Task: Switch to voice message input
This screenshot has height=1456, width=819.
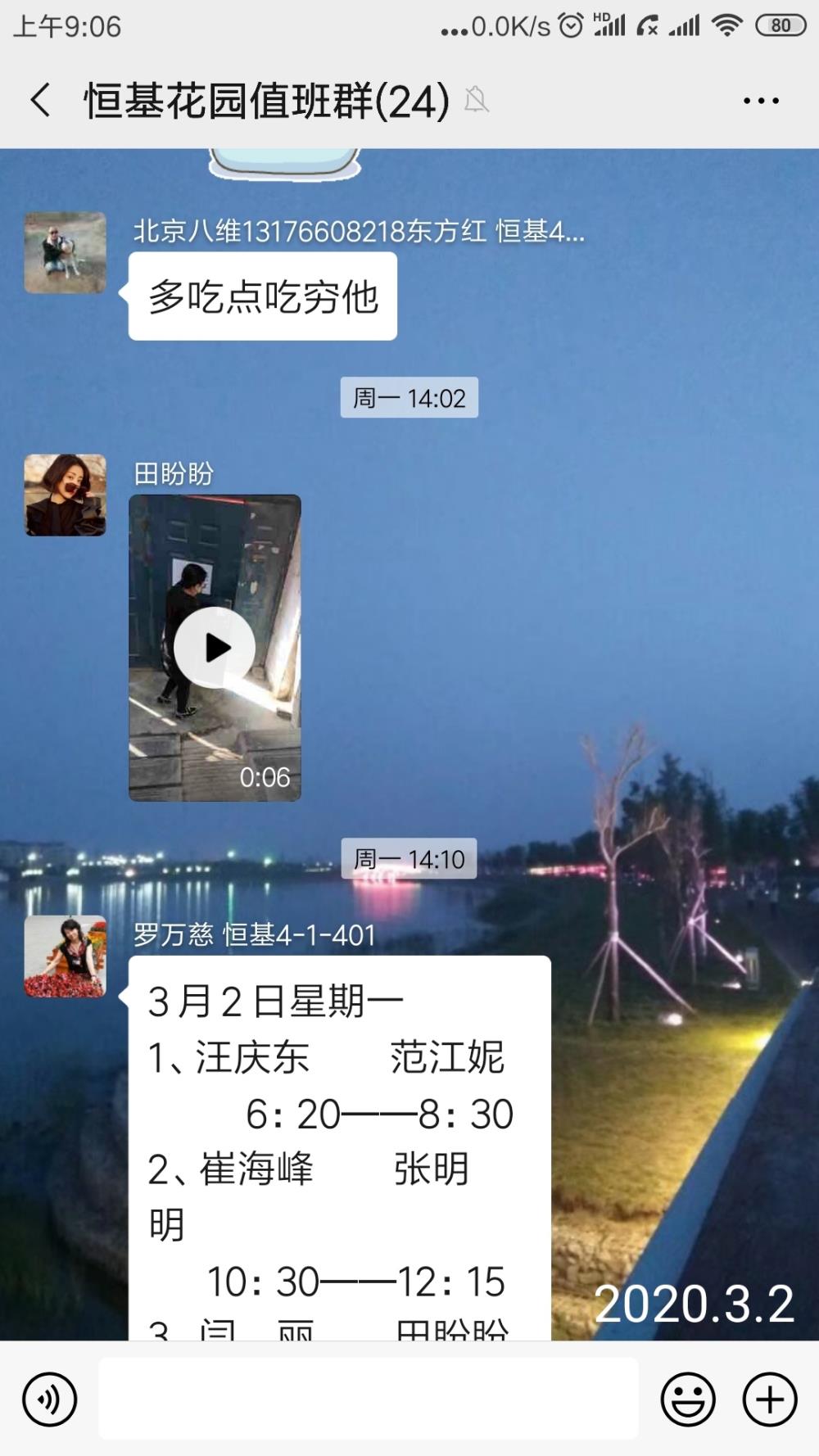Action: [x=50, y=1399]
